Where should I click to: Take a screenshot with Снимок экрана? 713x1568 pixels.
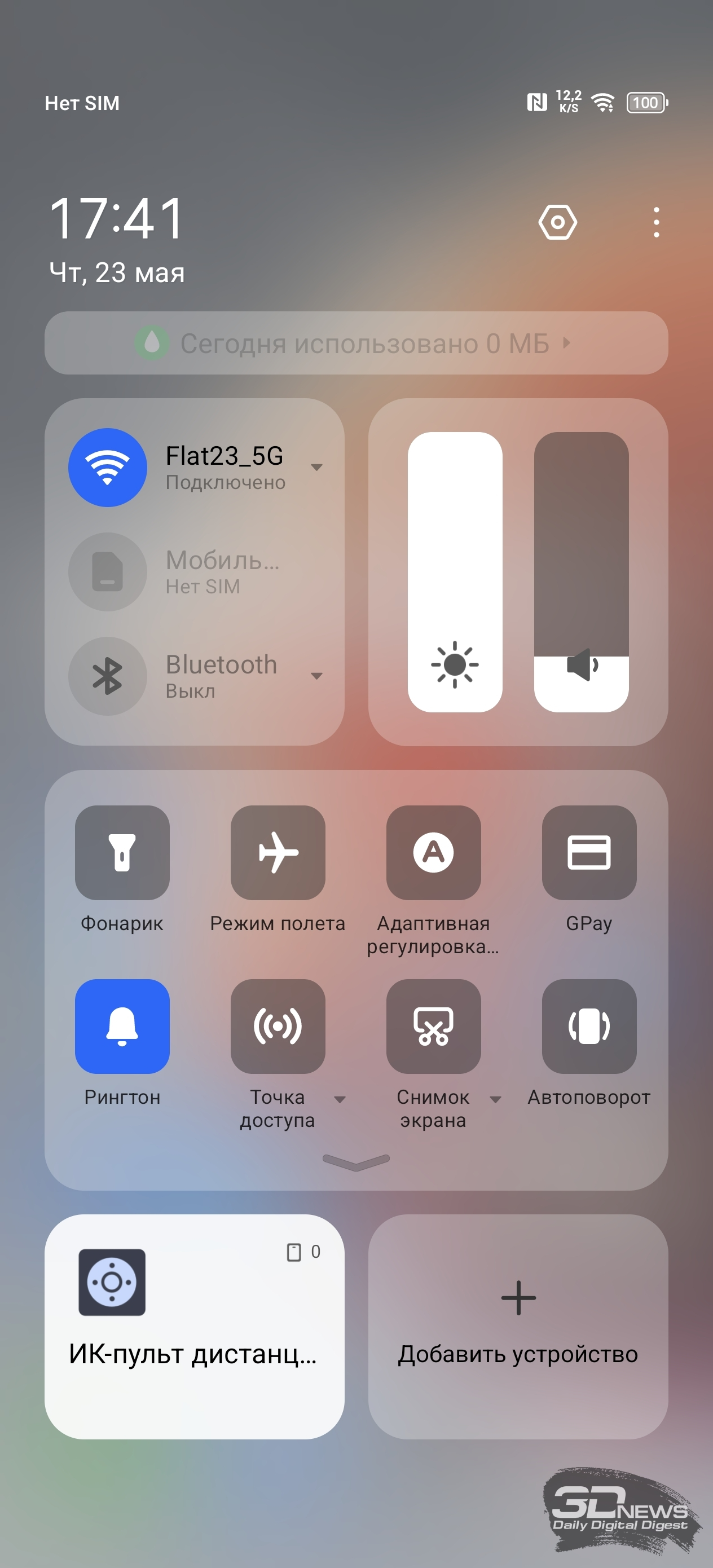(x=434, y=1027)
